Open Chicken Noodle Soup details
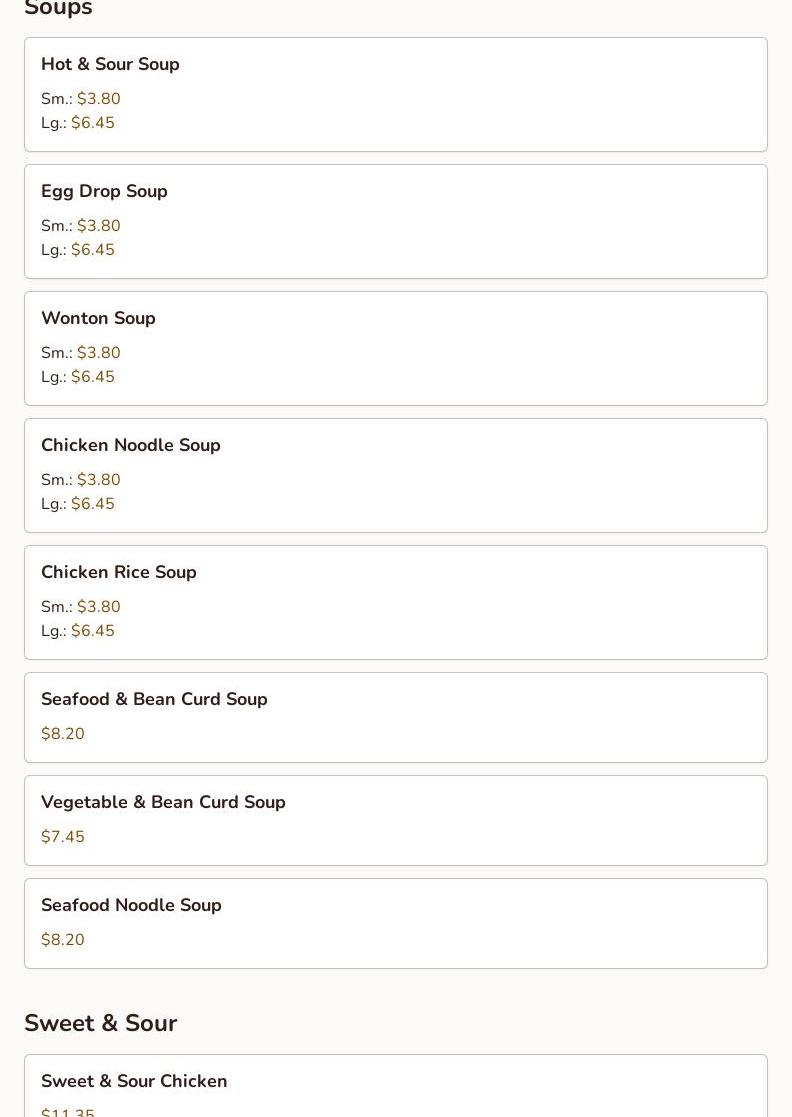 pos(395,475)
